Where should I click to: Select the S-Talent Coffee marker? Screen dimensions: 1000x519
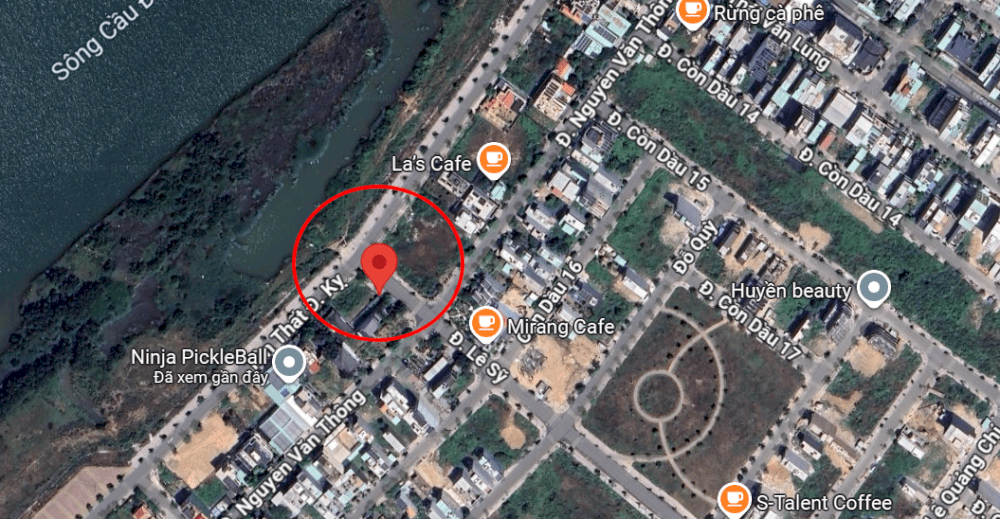tap(735, 497)
